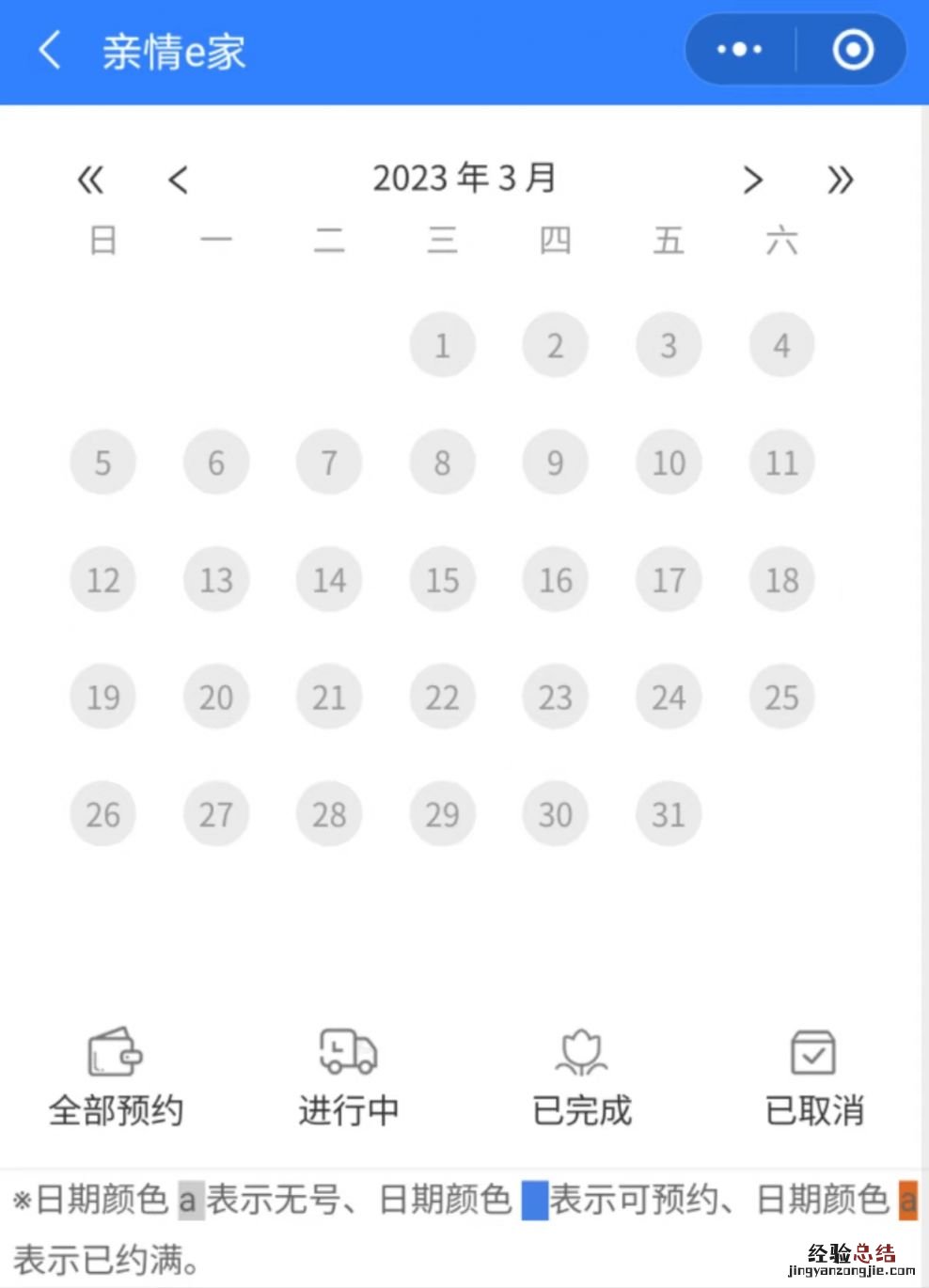The width and height of the screenshot is (929, 1288).
Task: View 进行中 appointments
Action: [x=349, y=1077]
